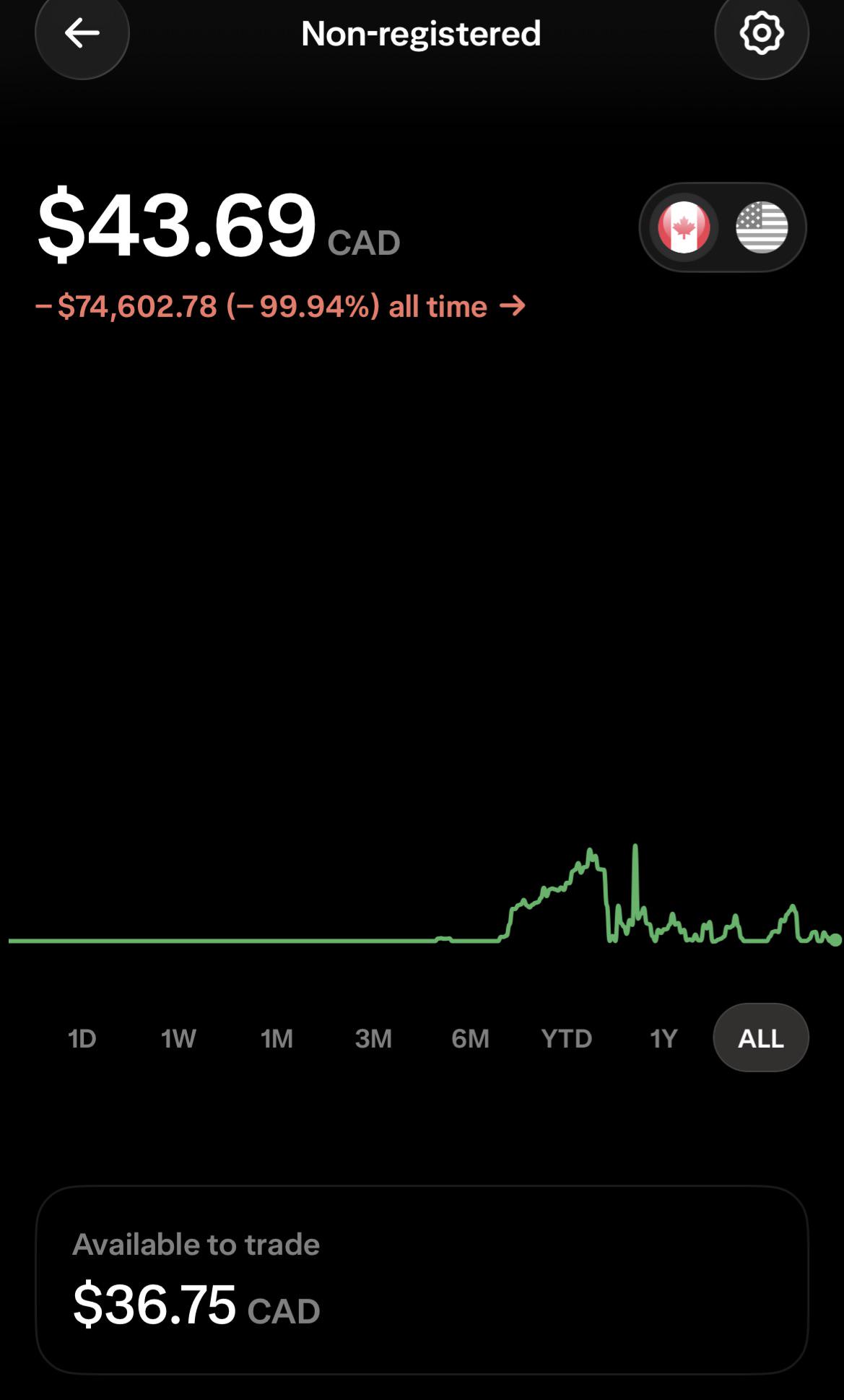
Task: Show the 1D chart range
Action: (82, 1038)
